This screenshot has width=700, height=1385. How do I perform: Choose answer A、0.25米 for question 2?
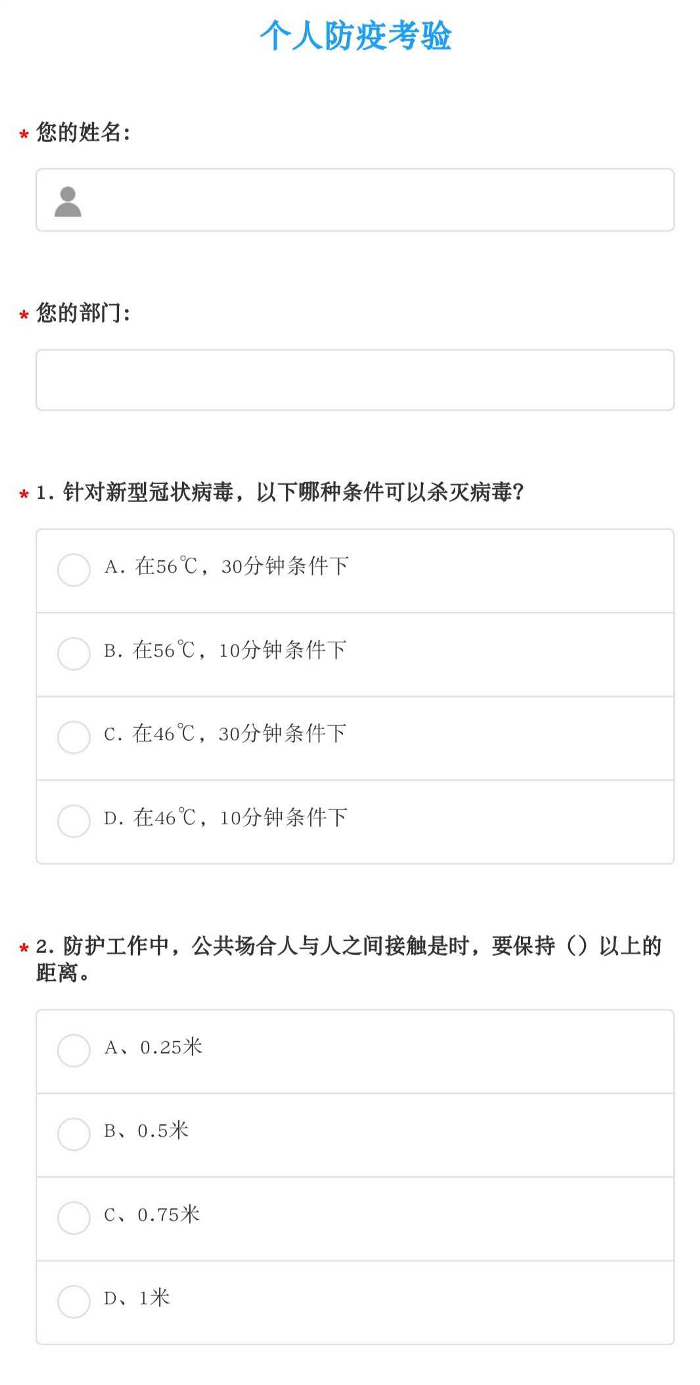pyautogui.click(x=355, y=1051)
